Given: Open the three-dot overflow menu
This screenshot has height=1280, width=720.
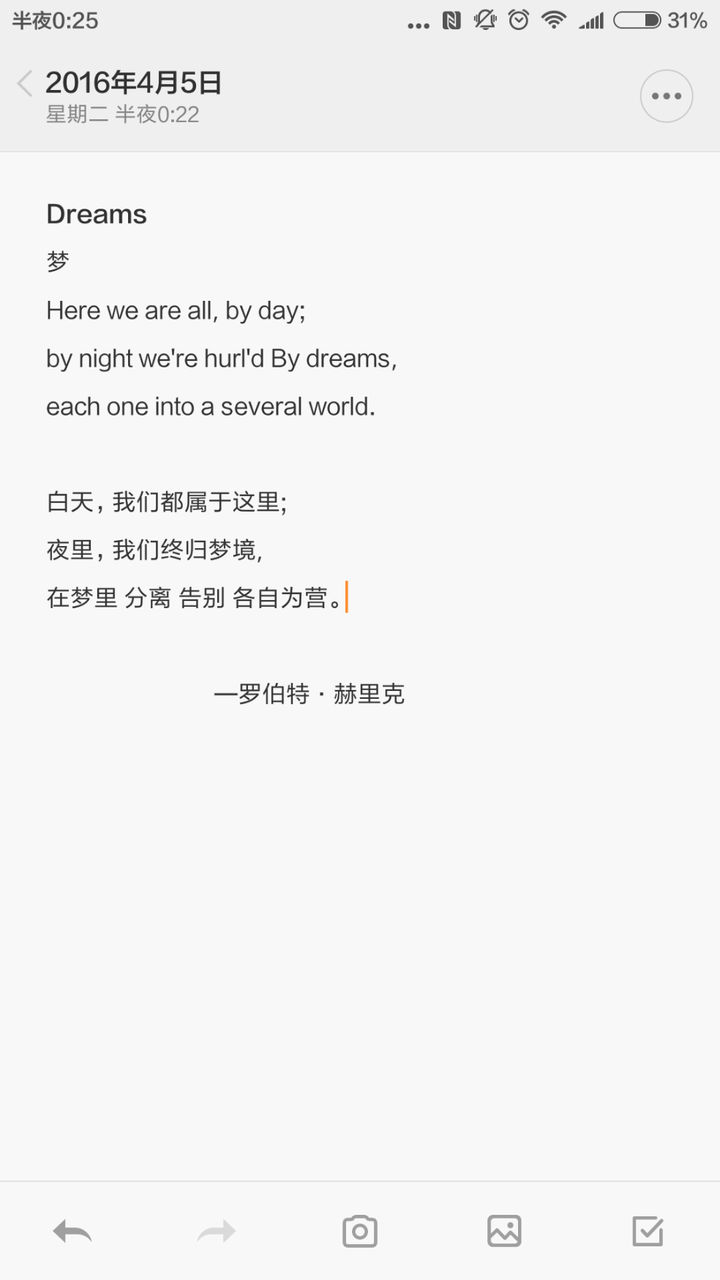Looking at the screenshot, I should (x=666, y=97).
